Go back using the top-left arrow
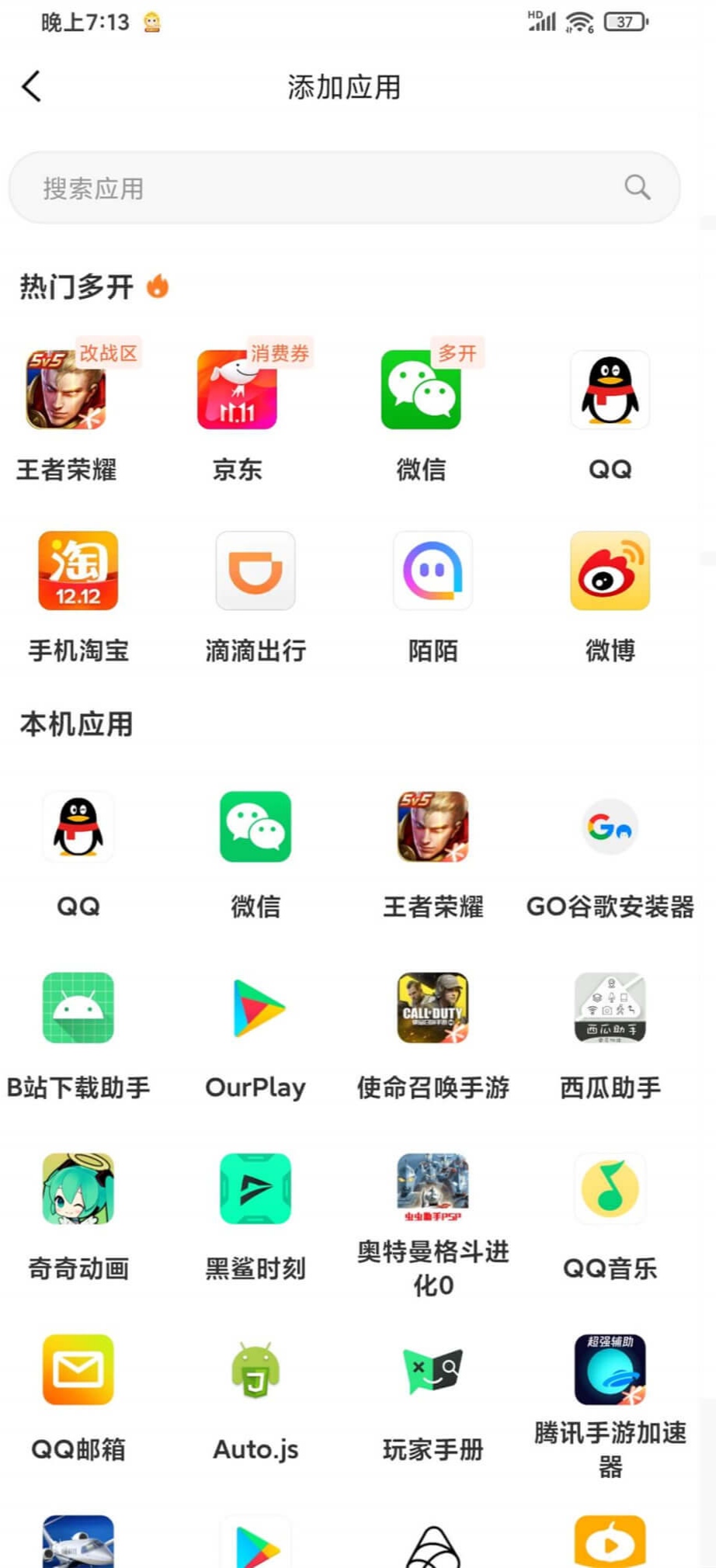Image resolution: width=716 pixels, height=1568 pixels. tap(32, 86)
